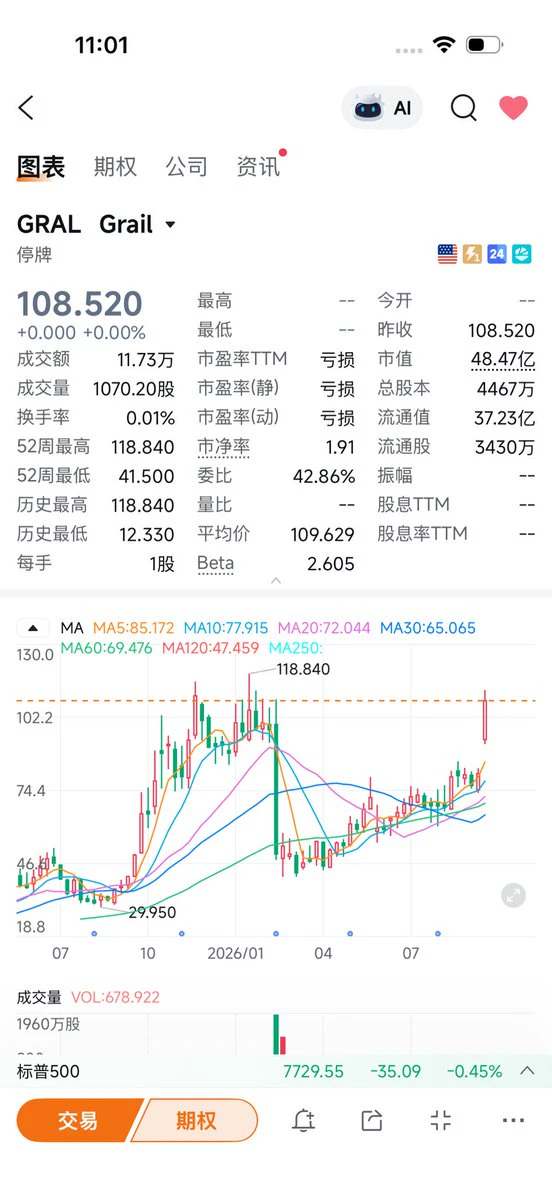552x1200 pixels.
Task: Collapse the stock details with the chevron
Action: (276, 581)
